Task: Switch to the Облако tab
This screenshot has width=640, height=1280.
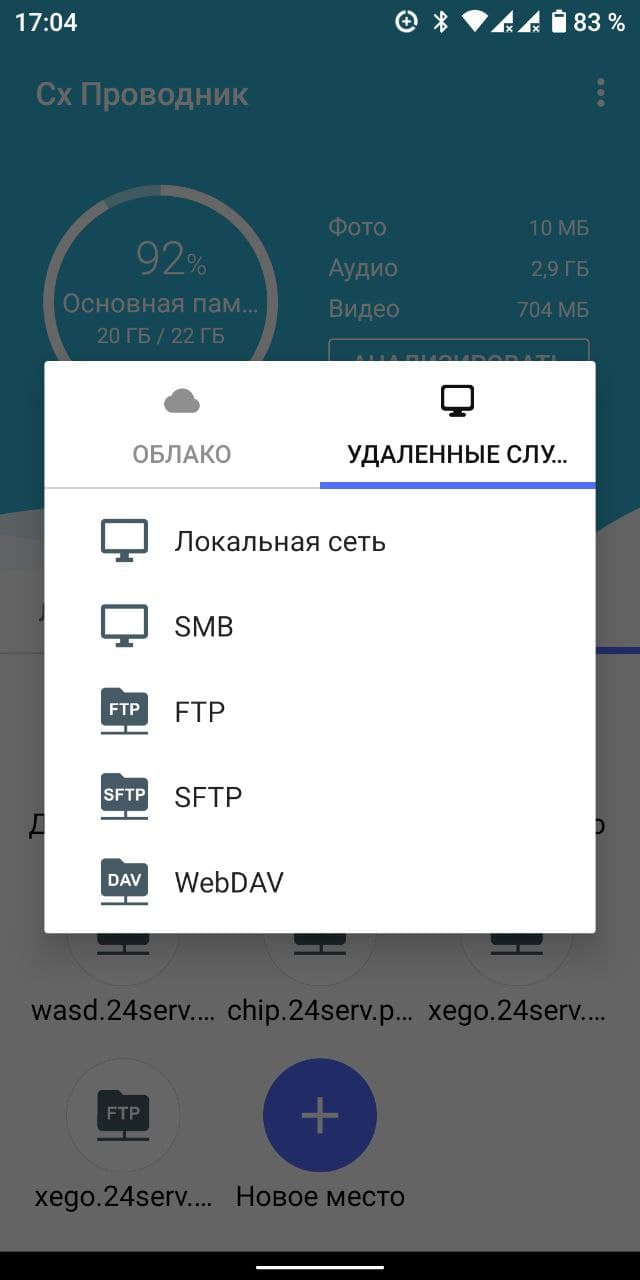Action: click(182, 428)
